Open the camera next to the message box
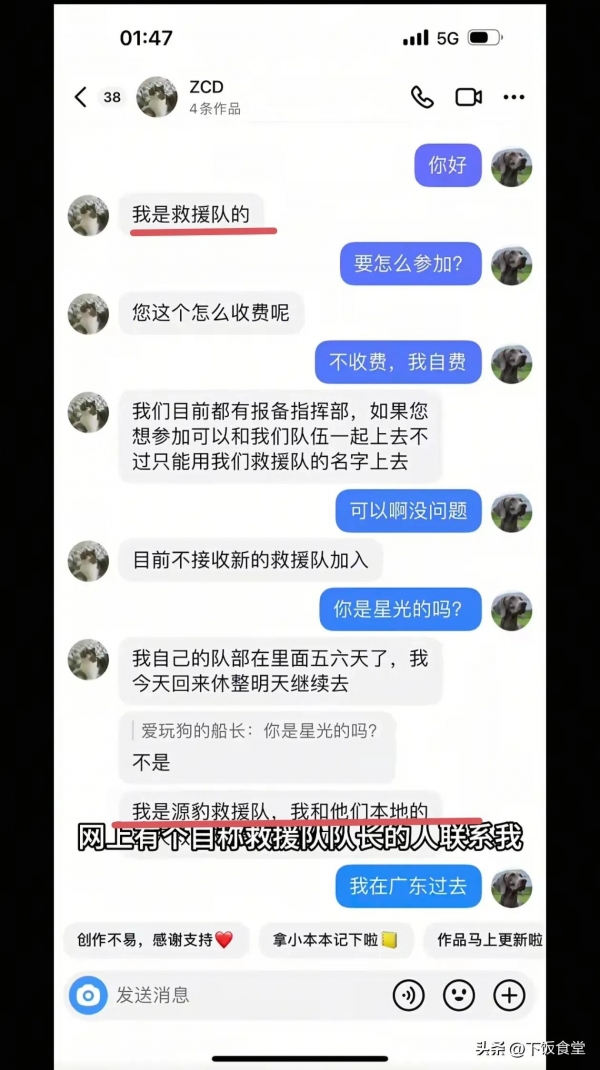The height and width of the screenshot is (1070, 600). [88, 995]
